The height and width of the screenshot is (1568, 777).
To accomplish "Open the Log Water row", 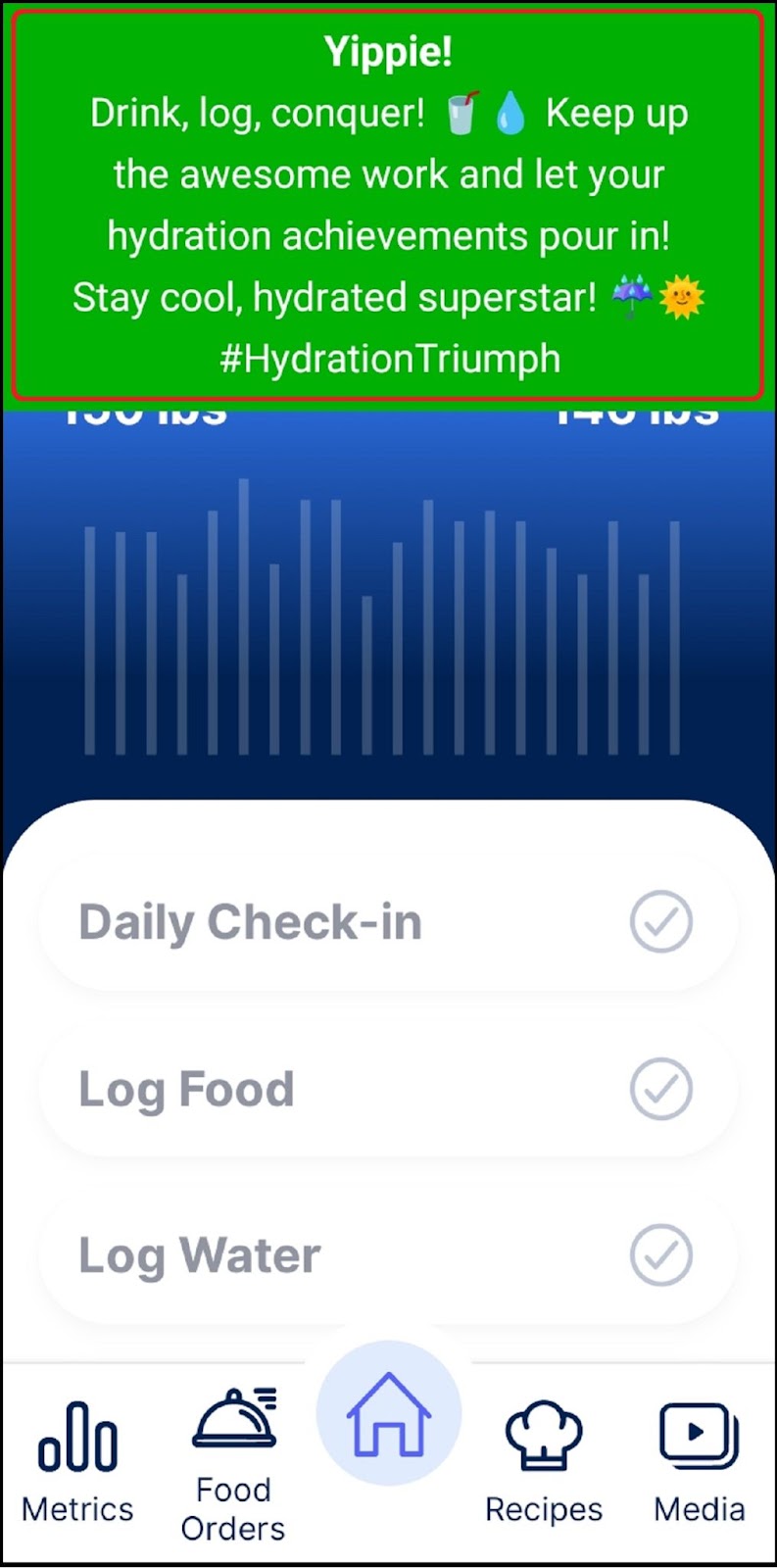I will tap(388, 1255).
